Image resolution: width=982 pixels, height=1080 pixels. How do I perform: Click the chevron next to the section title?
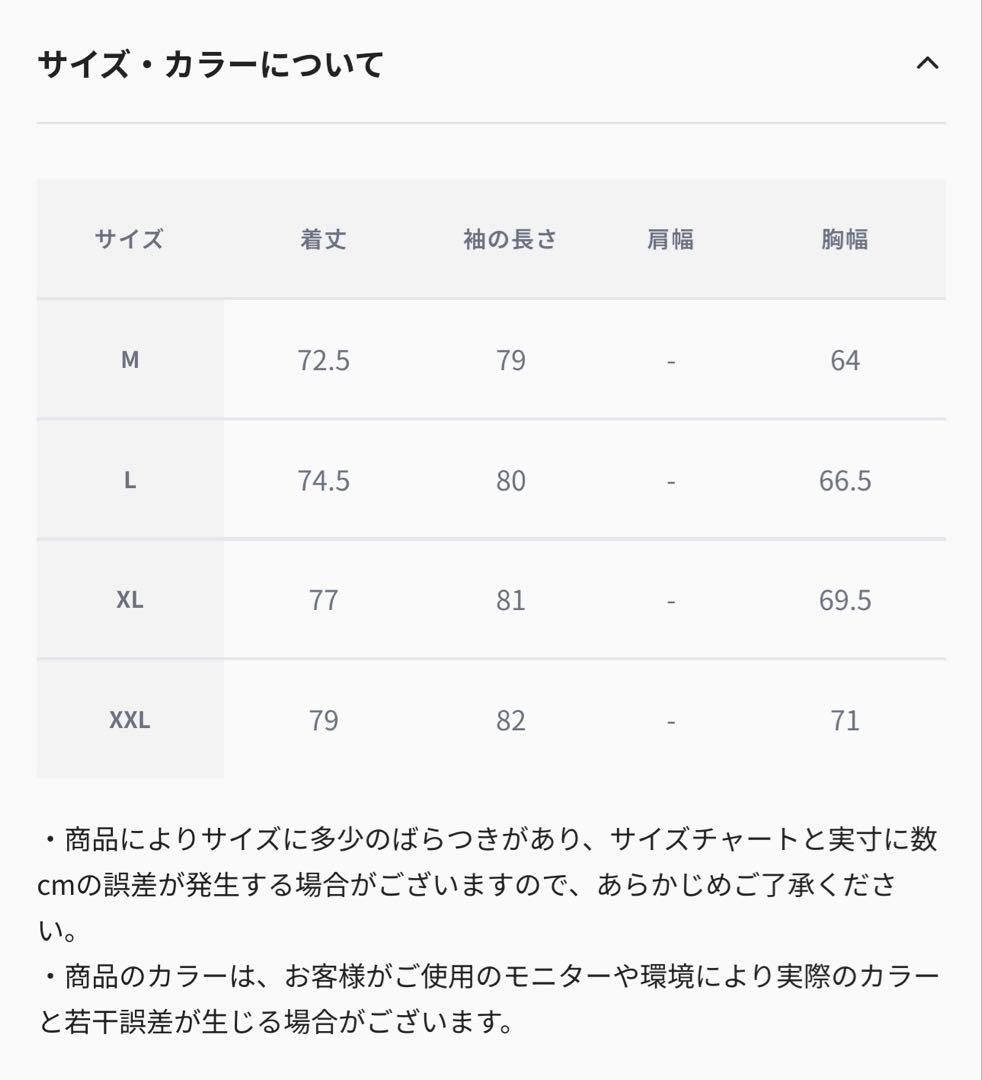(931, 63)
